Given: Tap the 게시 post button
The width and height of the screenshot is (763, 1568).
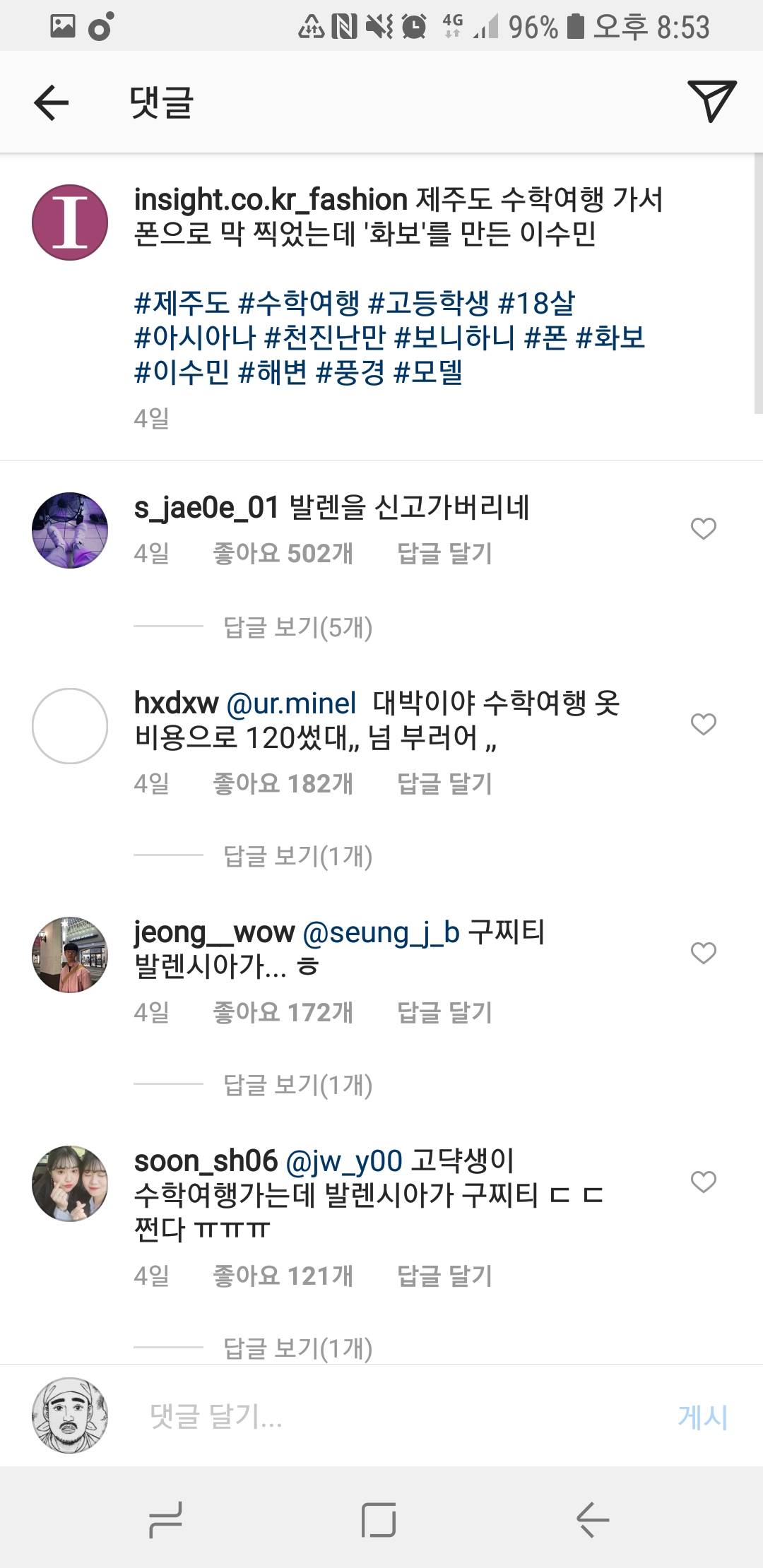Looking at the screenshot, I should (x=702, y=1416).
